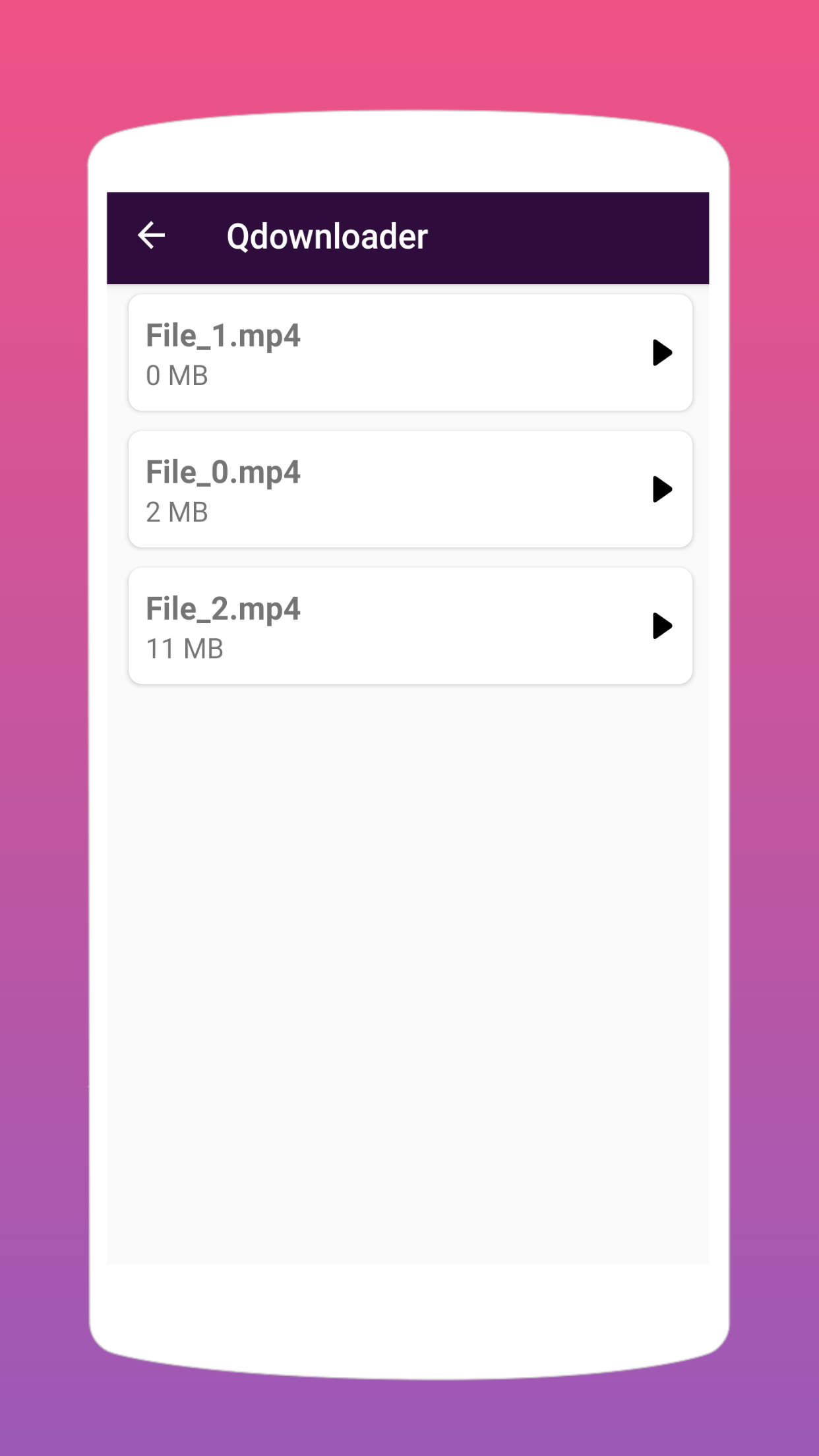Click the File_1.mp4 filename text
The image size is (819, 1456).
(223, 336)
